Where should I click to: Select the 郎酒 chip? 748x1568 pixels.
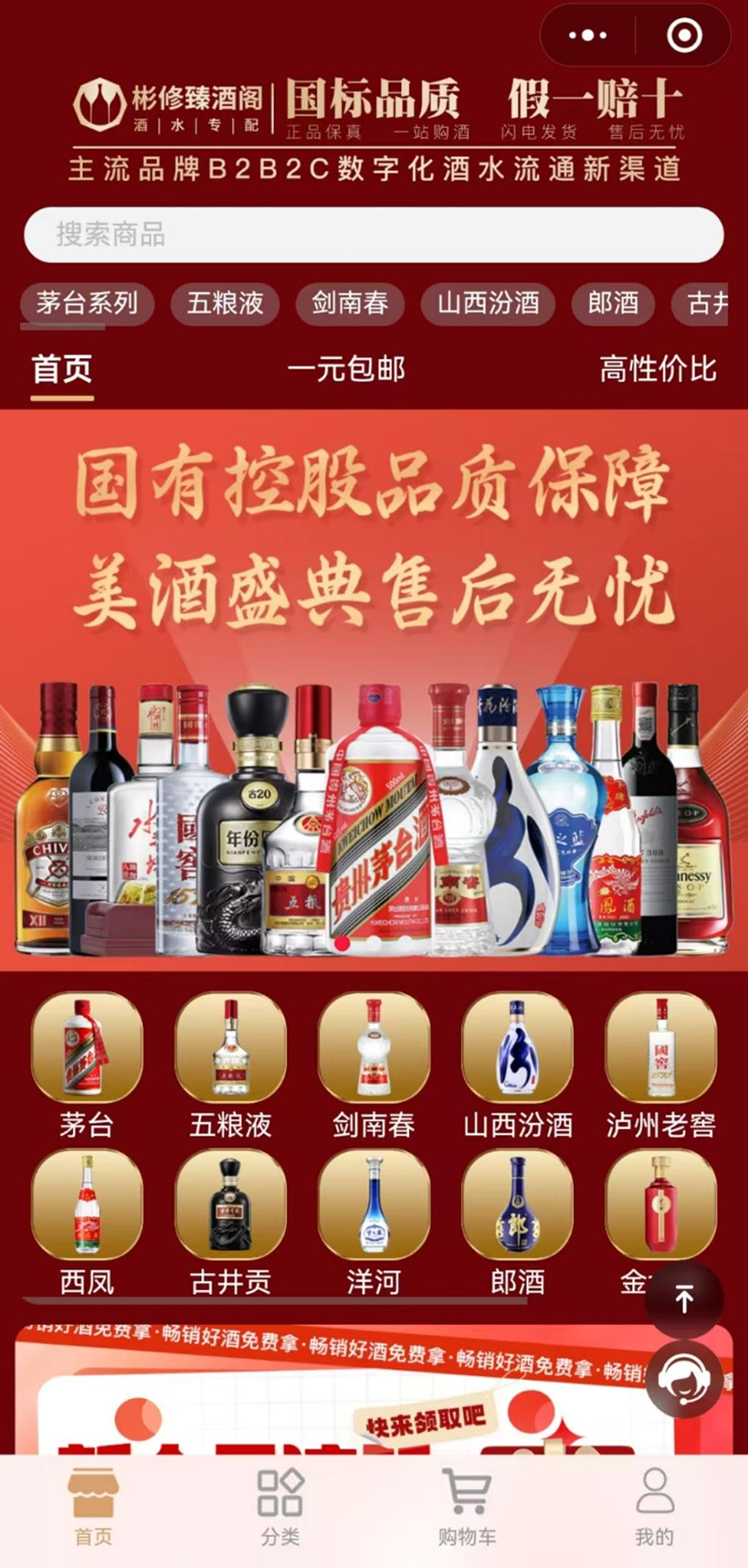point(613,303)
